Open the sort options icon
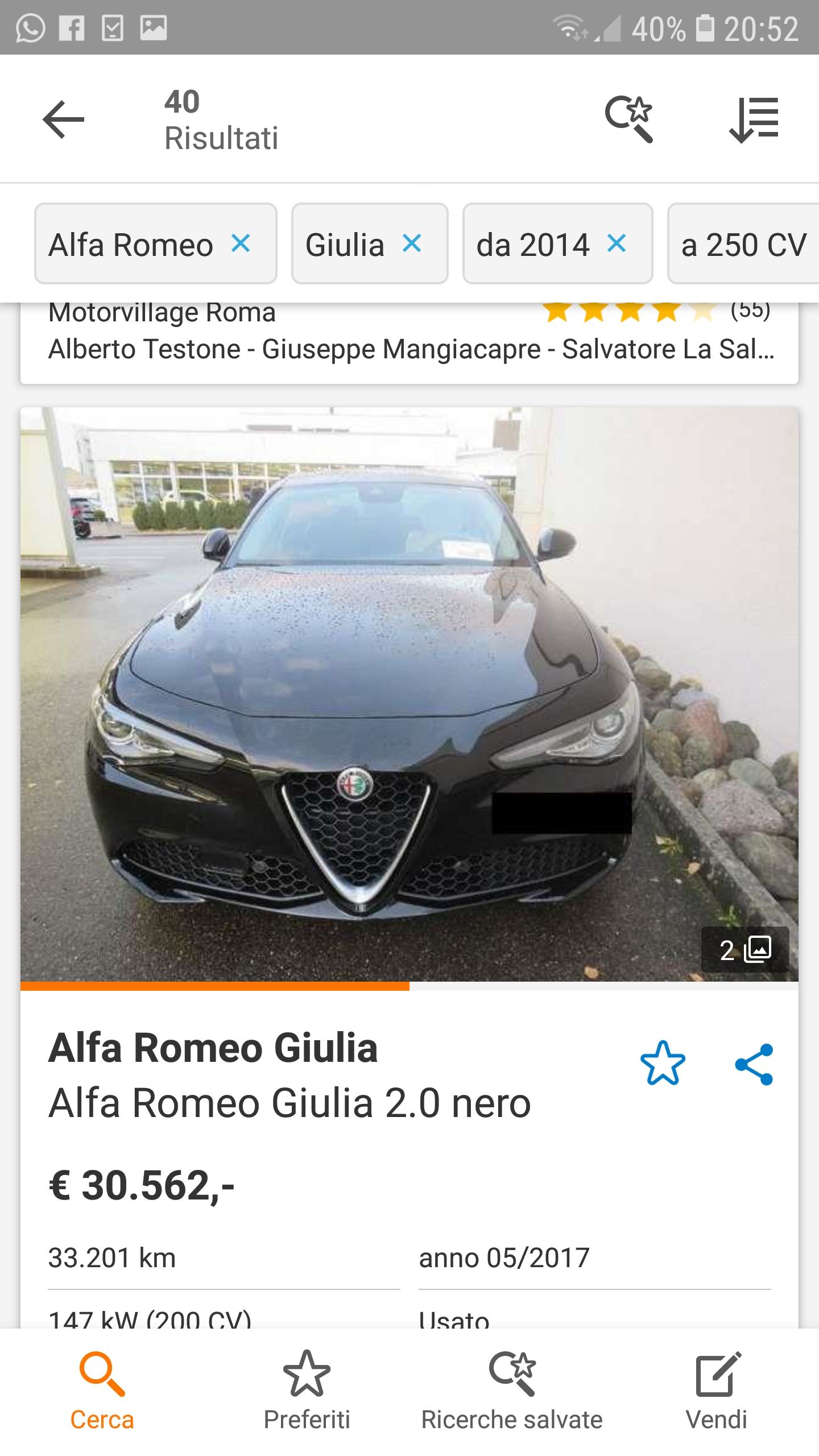The width and height of the screenshot is (819, 1456). point(754,119)
